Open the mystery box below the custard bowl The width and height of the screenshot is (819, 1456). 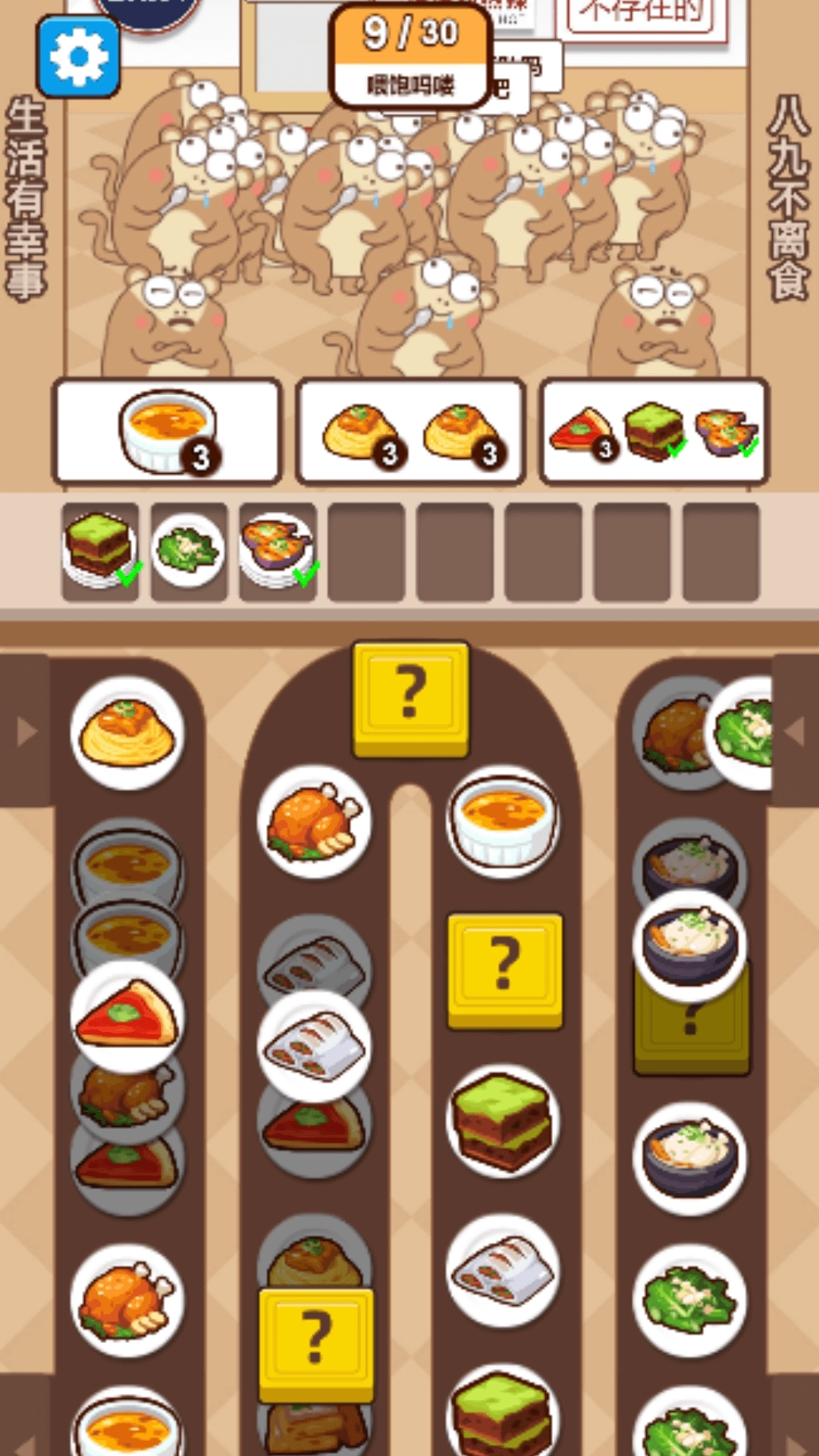coord(504,971)
